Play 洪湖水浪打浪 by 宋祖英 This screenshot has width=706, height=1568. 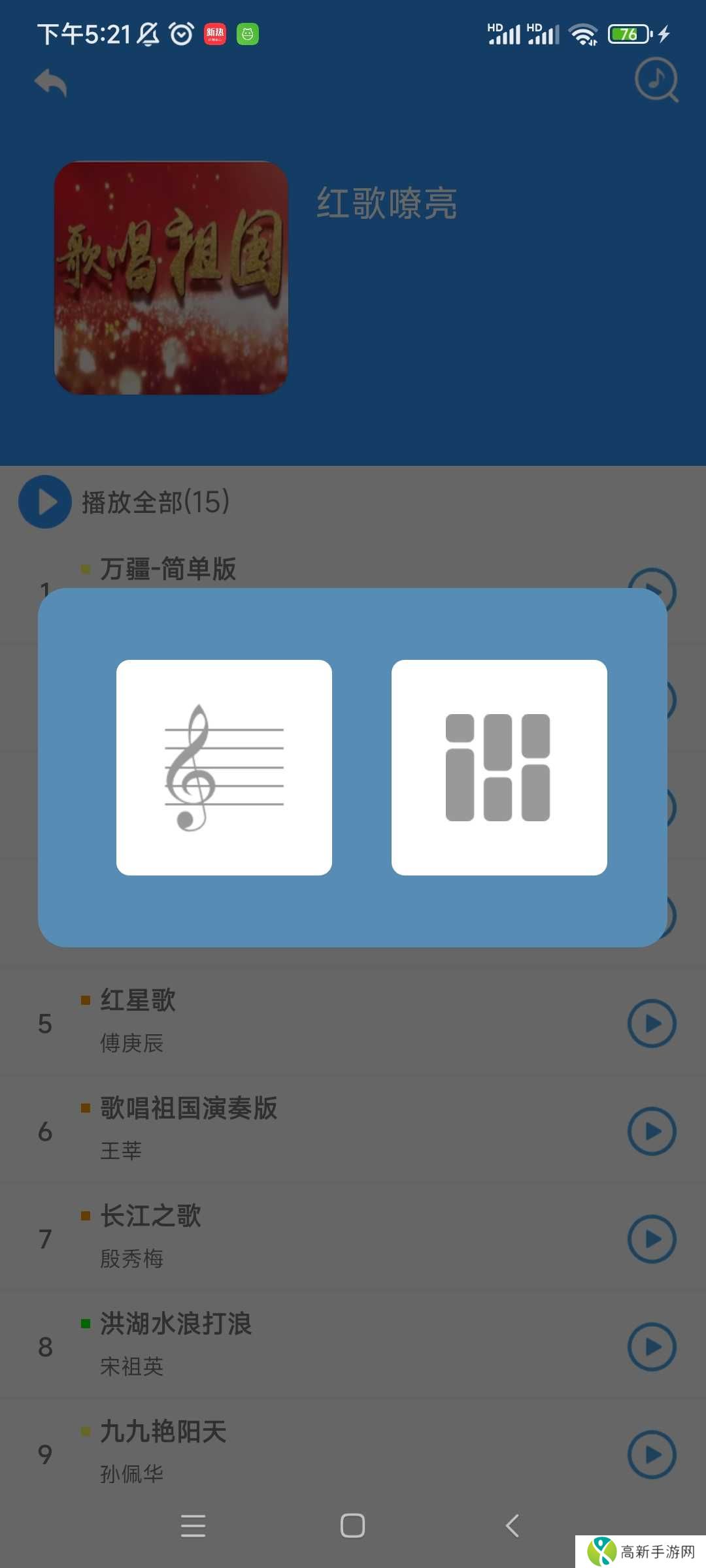[x=651, y=1347]
